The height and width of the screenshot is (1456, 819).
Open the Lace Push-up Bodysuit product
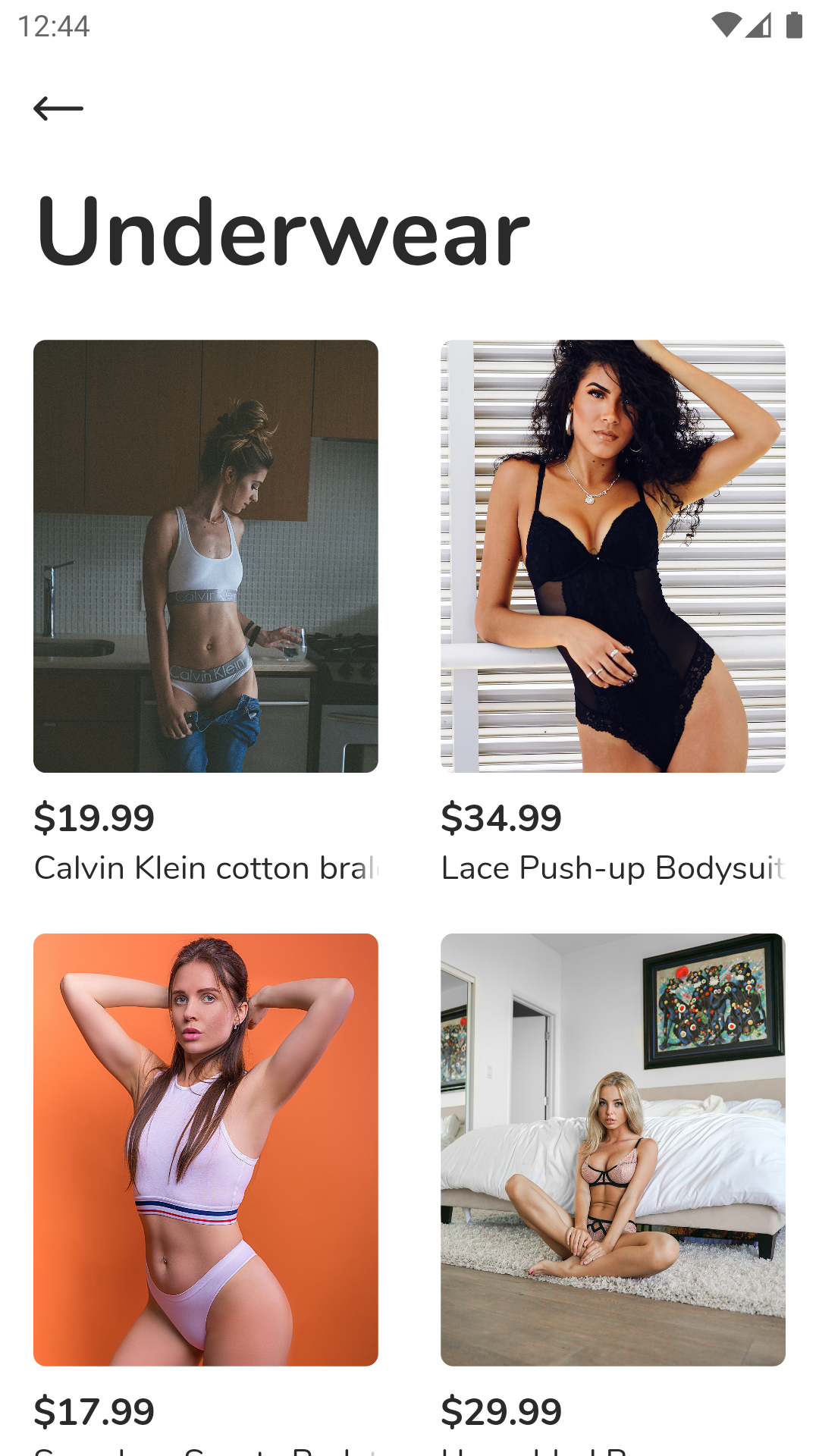tap(613, 557)
